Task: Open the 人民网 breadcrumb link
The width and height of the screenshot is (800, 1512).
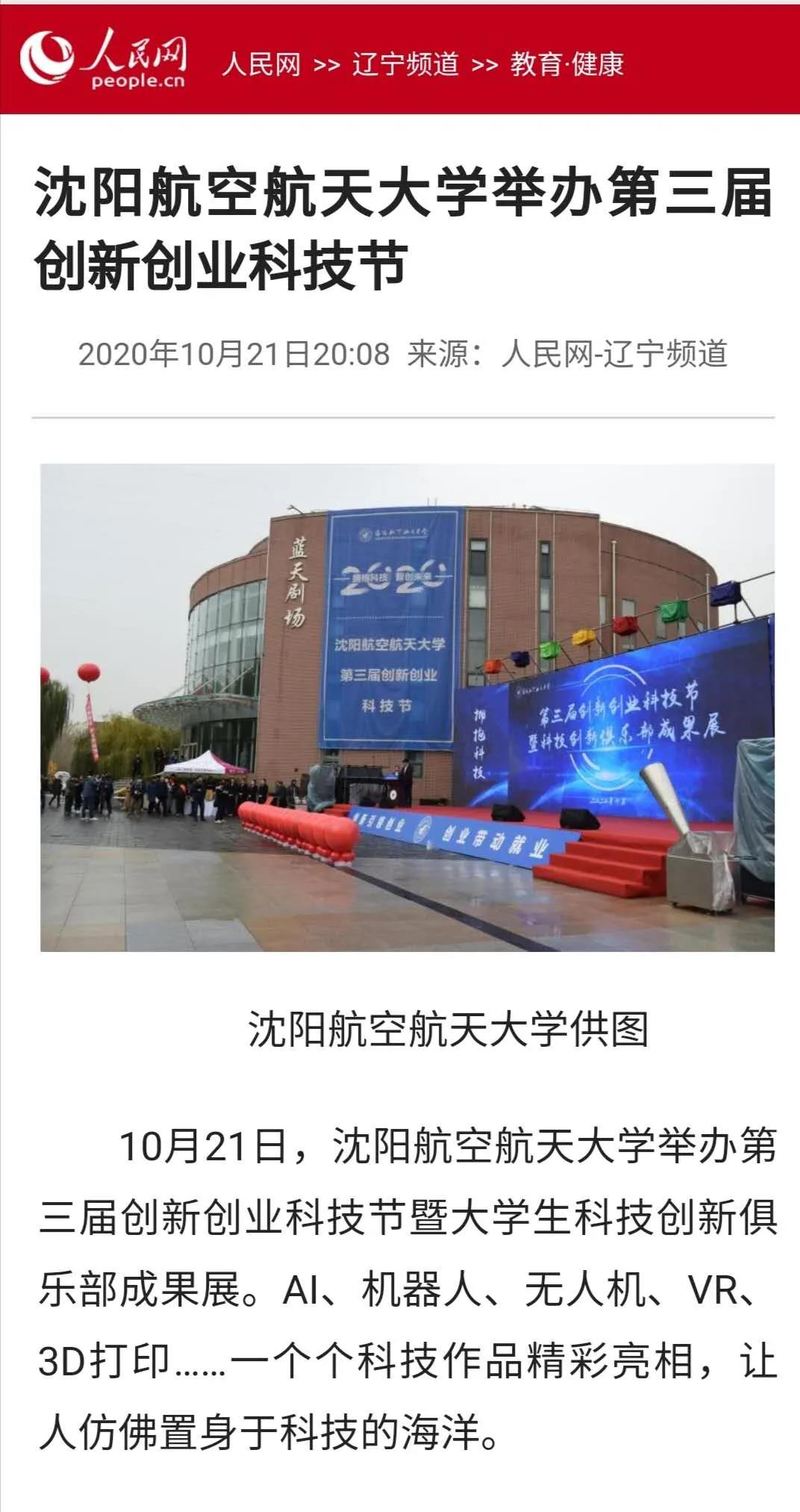Action: [x=261, y=65]
